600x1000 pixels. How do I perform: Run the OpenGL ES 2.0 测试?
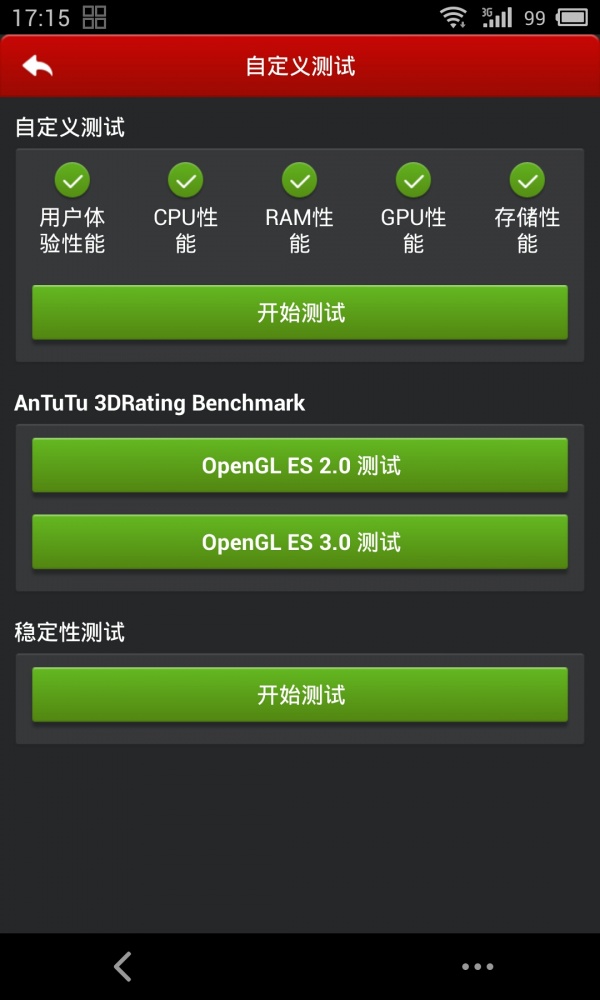point(300,465)
